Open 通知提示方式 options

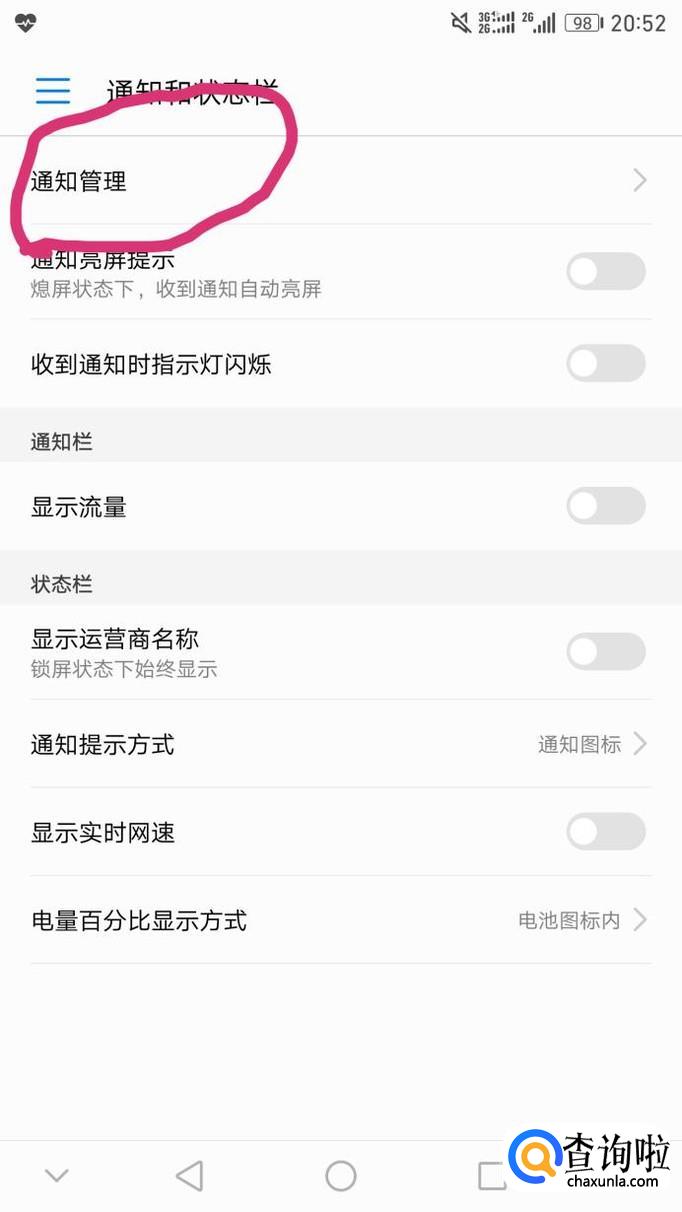pyautogui.click(x=340, y=744)
